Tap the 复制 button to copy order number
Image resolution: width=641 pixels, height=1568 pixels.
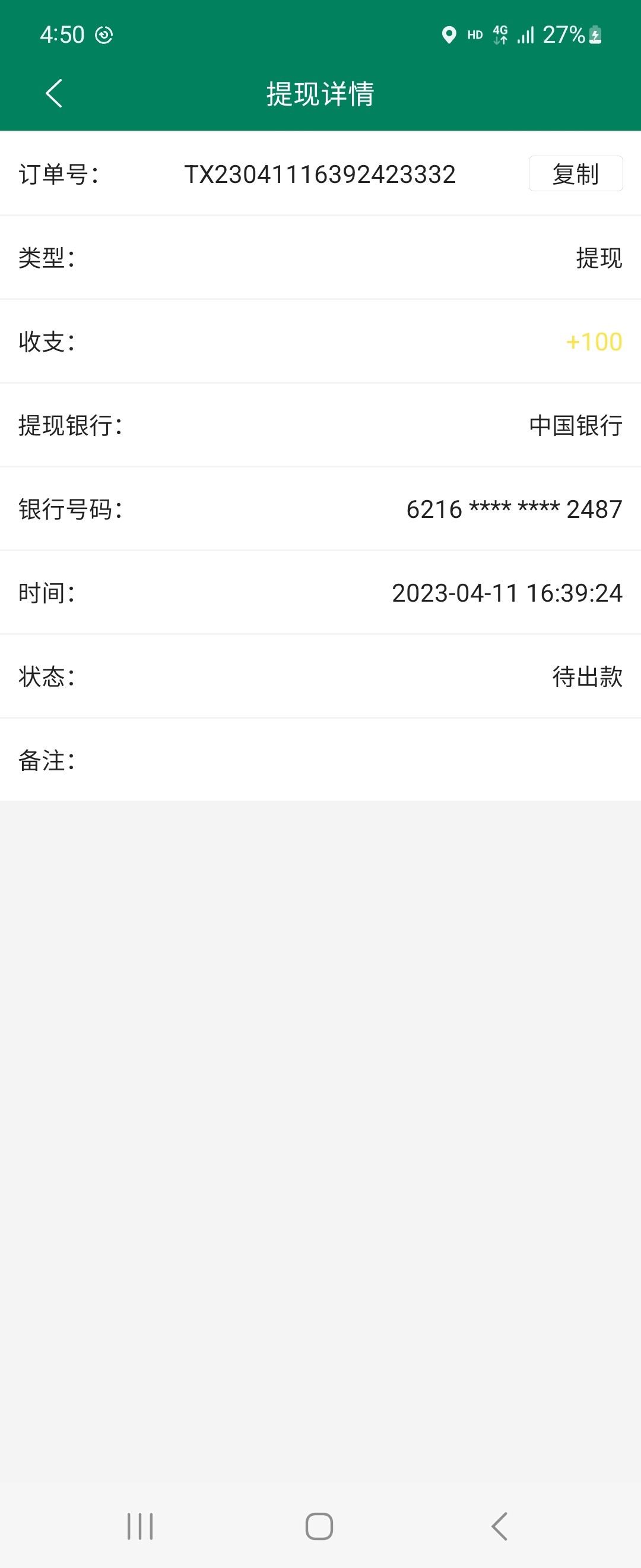[575, 175]
